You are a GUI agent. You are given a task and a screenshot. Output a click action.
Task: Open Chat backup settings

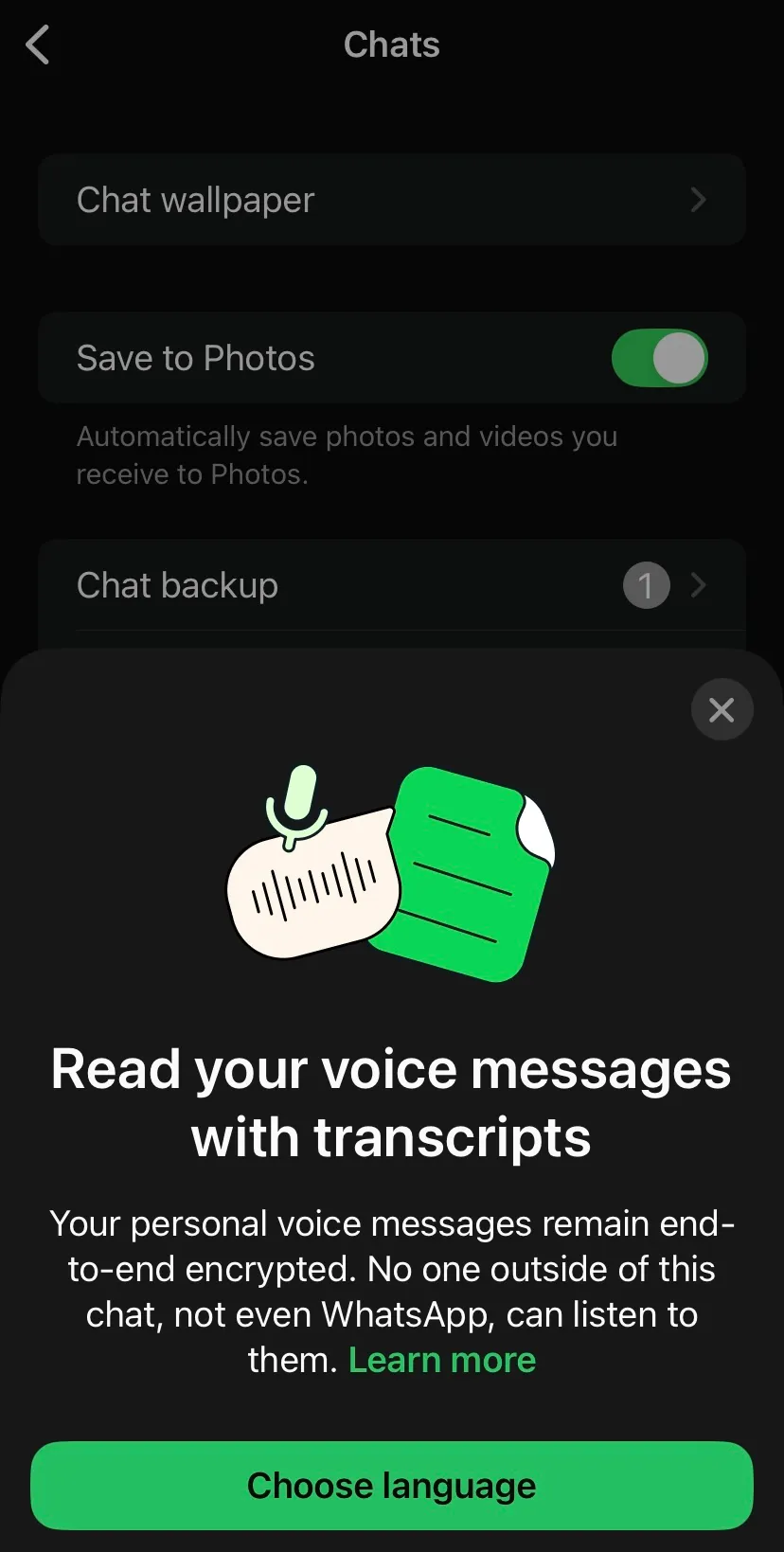coord(391,585)
